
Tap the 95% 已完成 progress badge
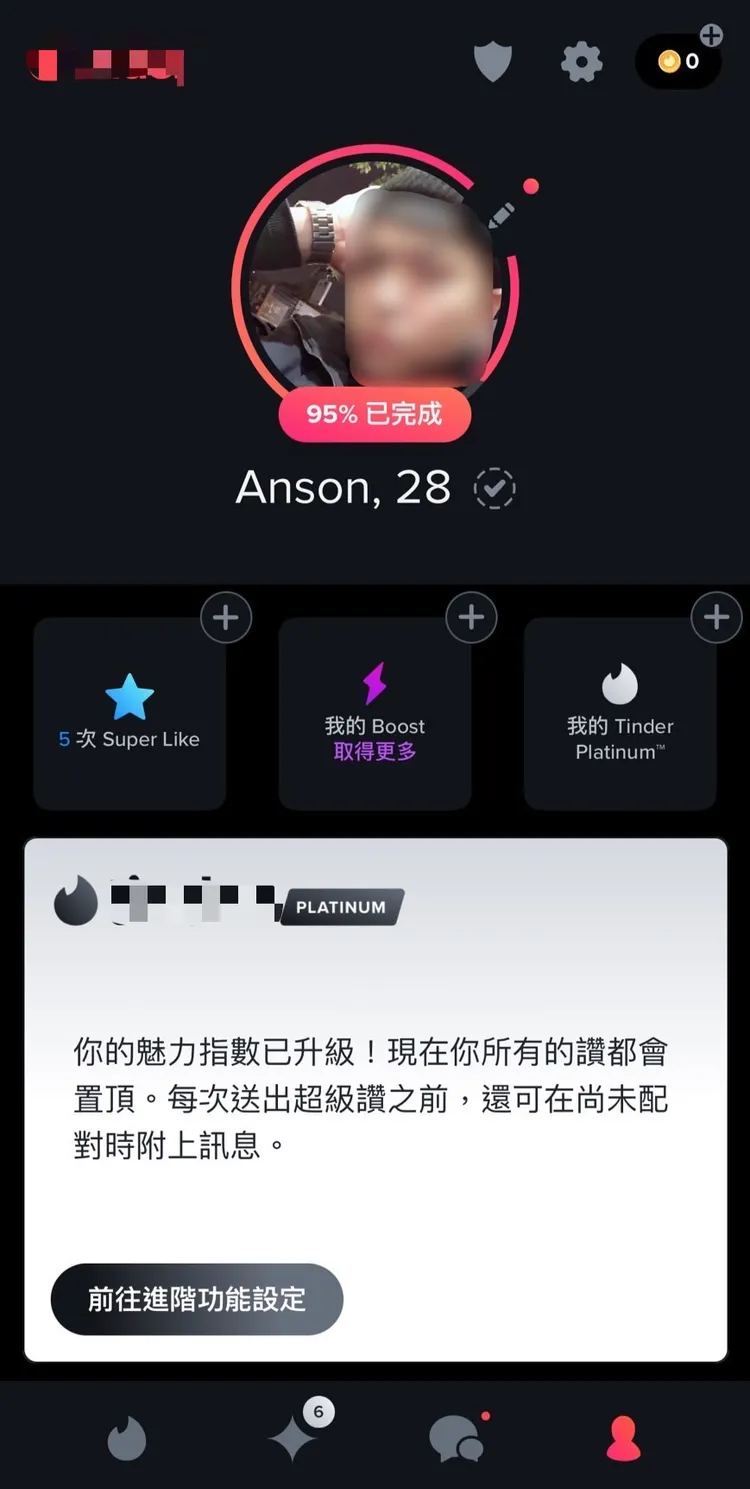click(x=374, y=414)
